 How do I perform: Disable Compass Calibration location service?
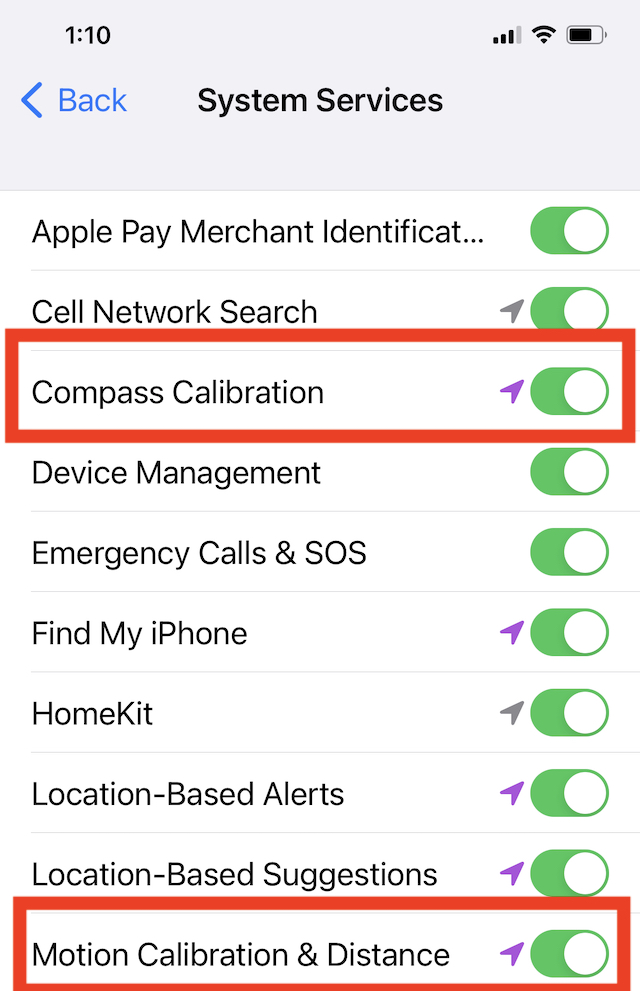(569, 391)
